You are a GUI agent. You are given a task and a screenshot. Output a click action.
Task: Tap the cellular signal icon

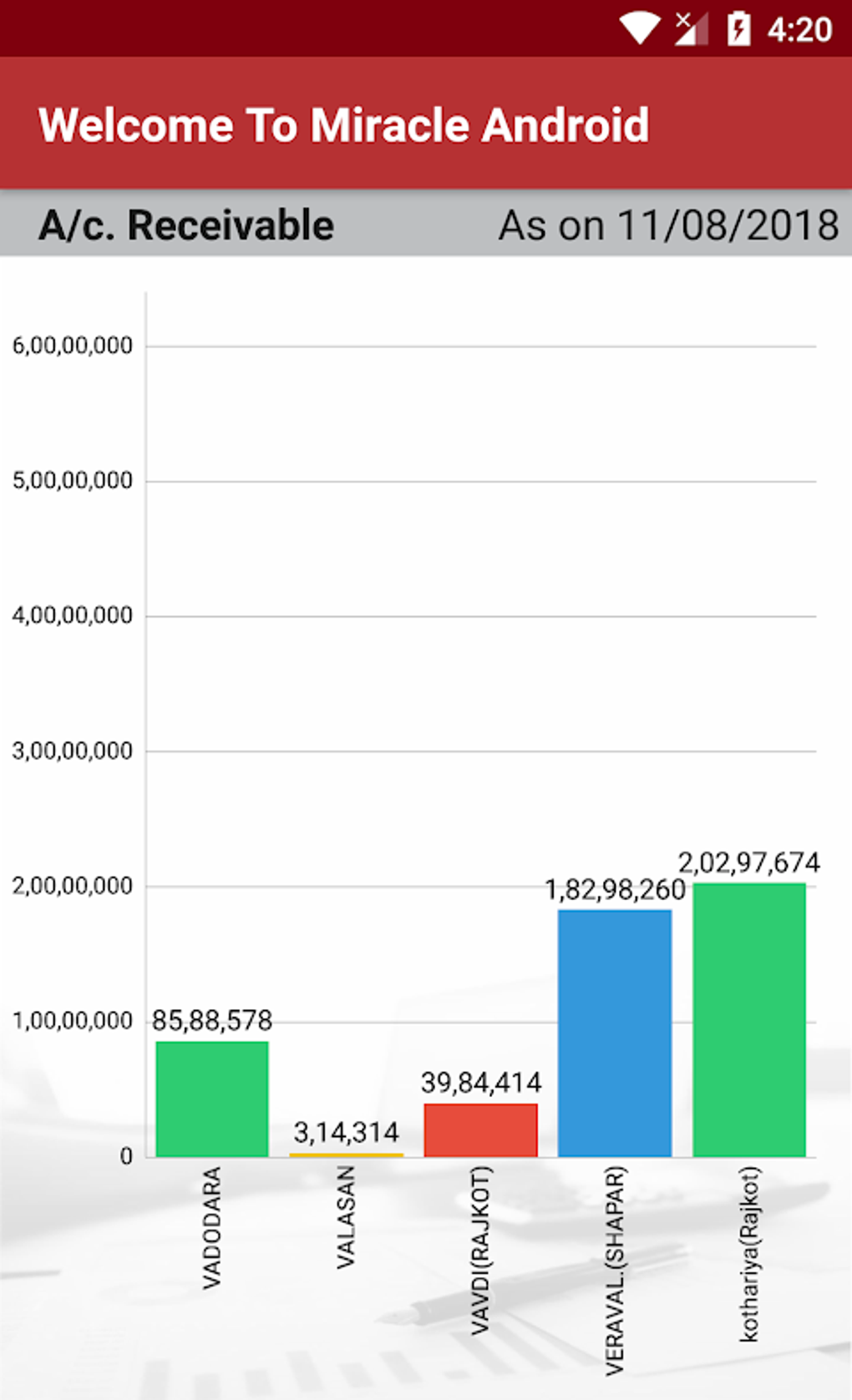[689, 27]
